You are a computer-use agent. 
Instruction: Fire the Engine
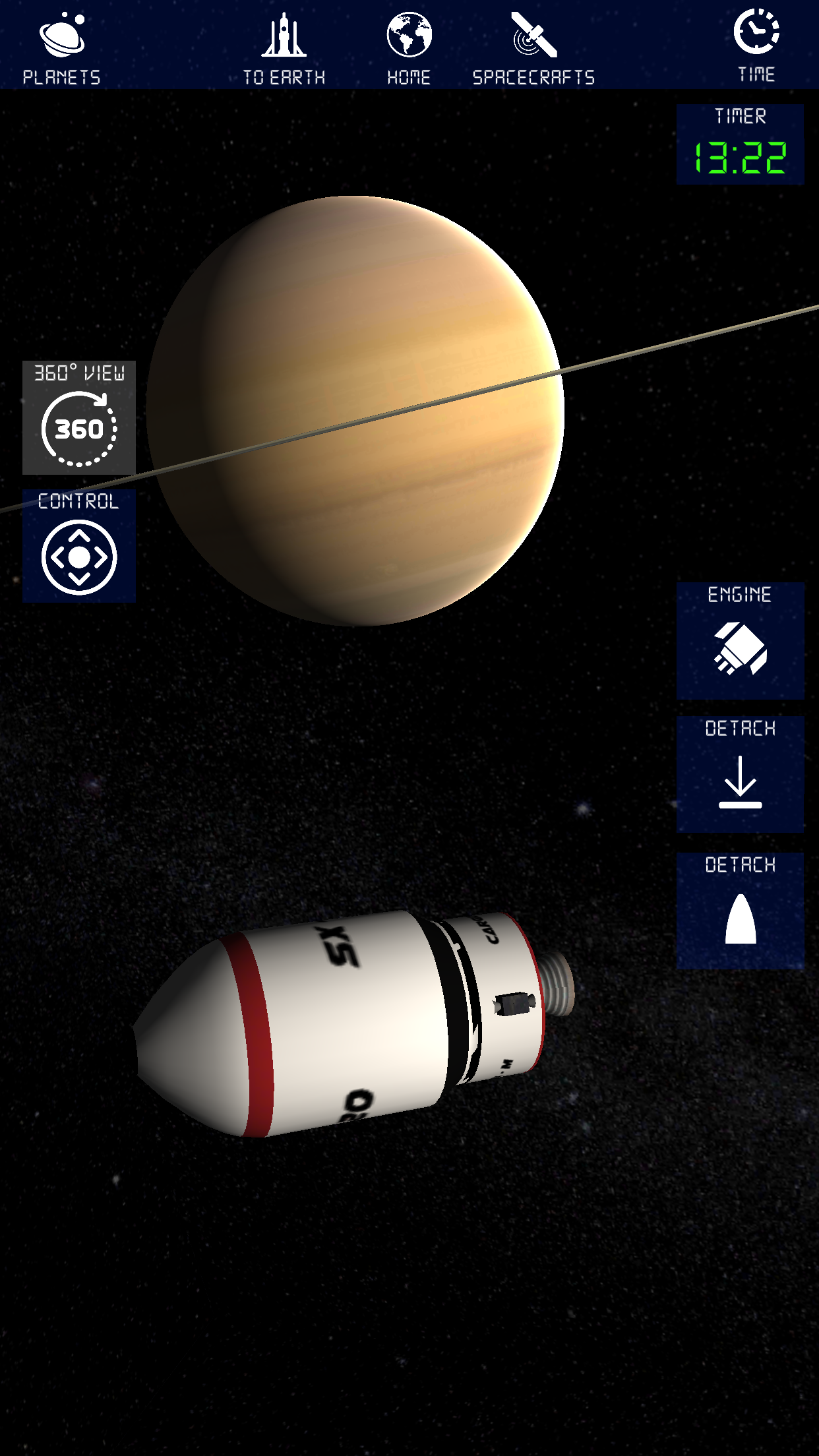click(x=740, y=640)
